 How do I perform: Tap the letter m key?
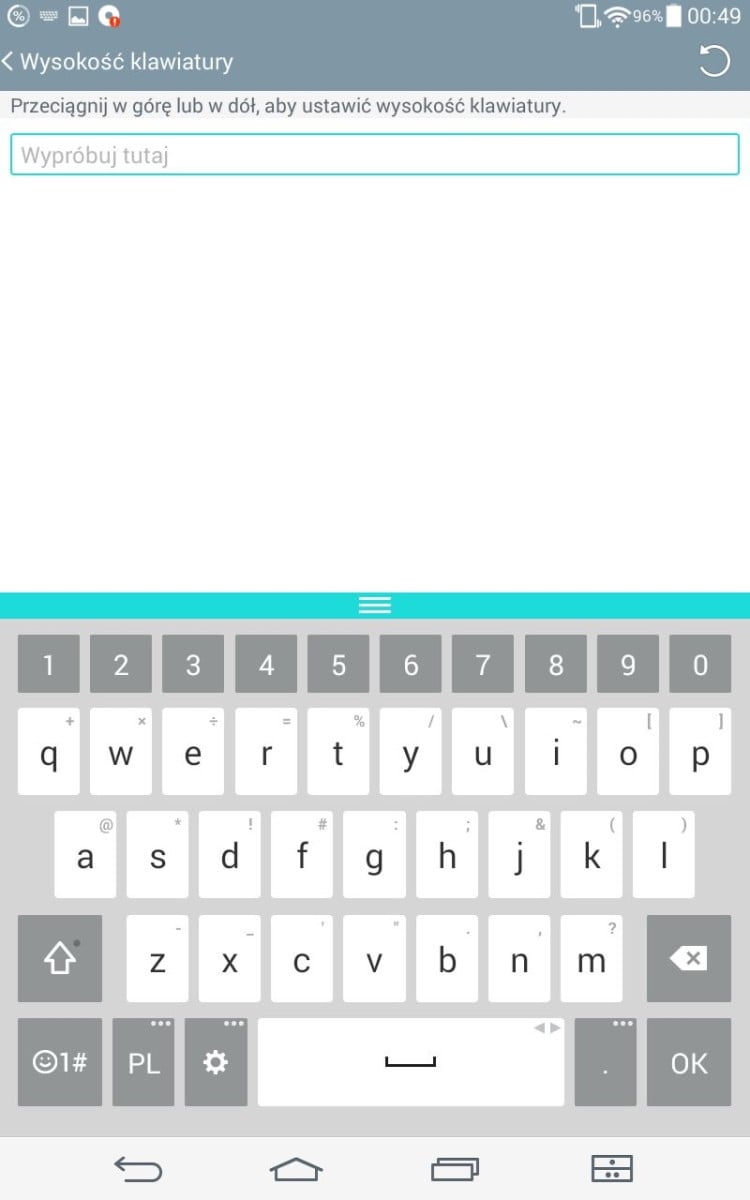591,958
